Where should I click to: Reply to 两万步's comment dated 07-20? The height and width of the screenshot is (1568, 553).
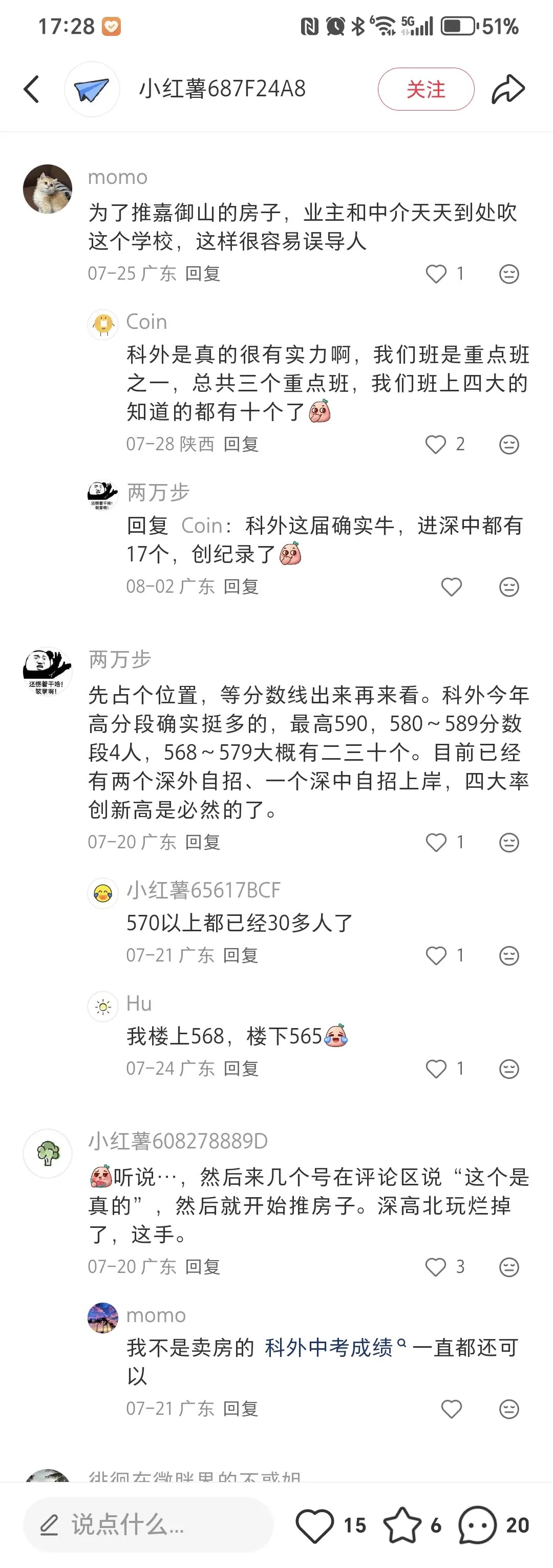(x=203, y=843)
